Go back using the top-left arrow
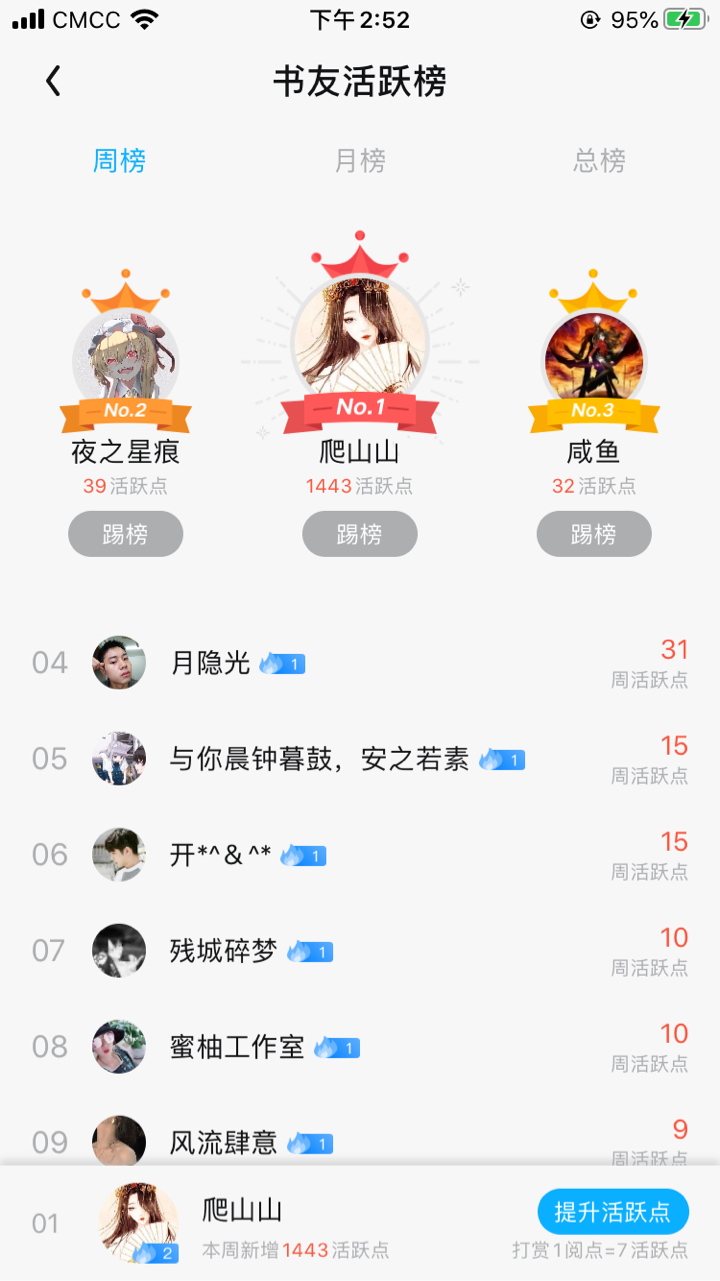Viewport: 720px width, 1281px height. pos(54,81)
